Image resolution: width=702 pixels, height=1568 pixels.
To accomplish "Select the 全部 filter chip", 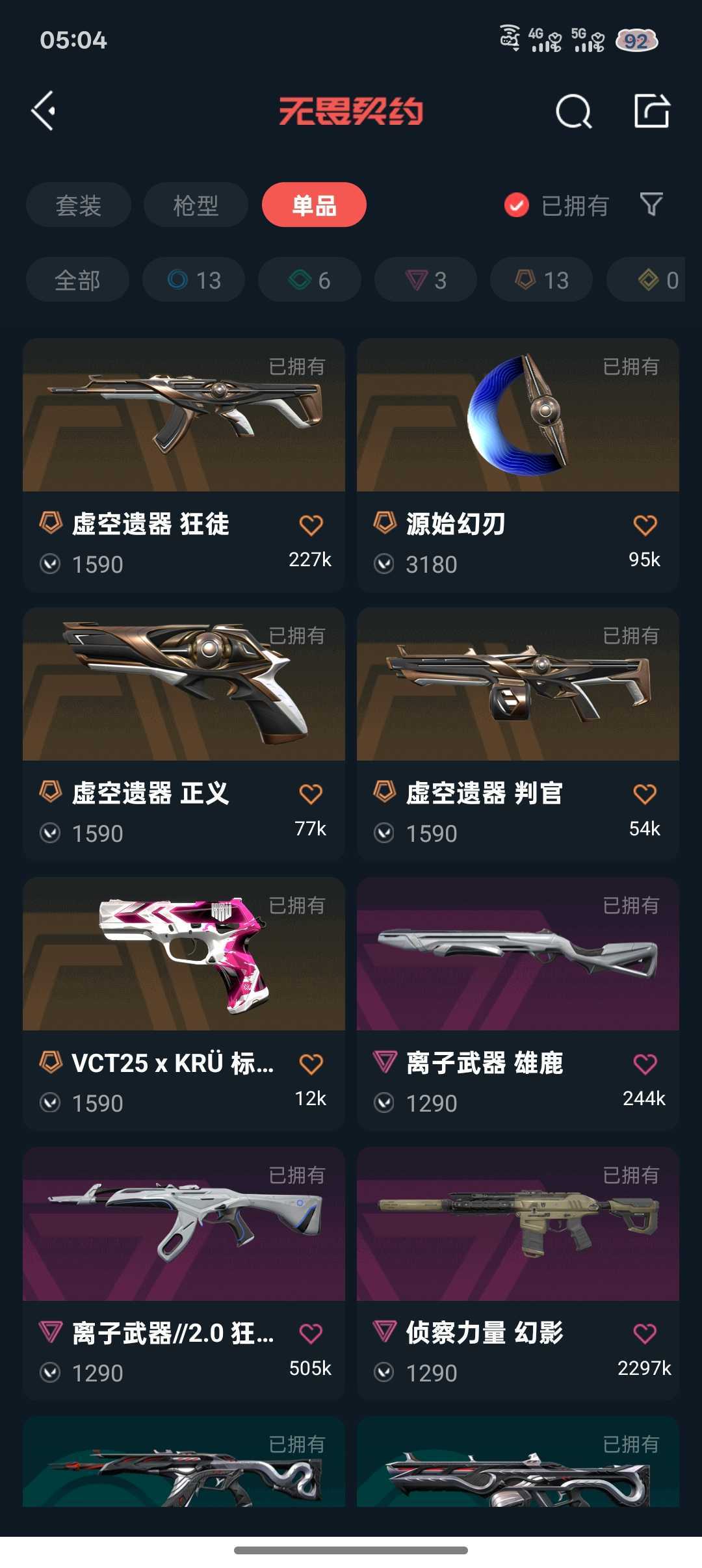I will click(77, 280).
